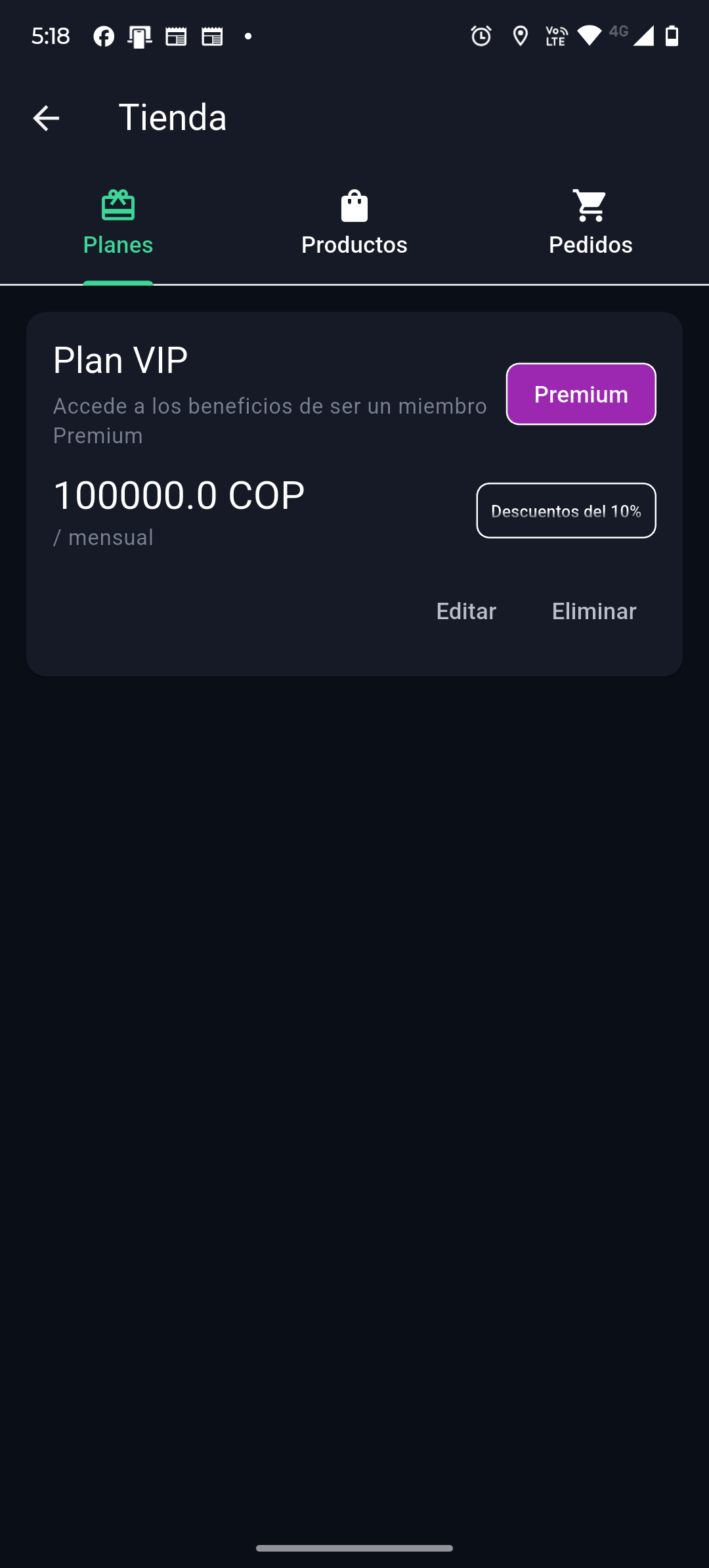The height and width of the screenshot is (1568, 709).
Task: Tap Editar on Plan VIP
Action: (x=466, y=611)
